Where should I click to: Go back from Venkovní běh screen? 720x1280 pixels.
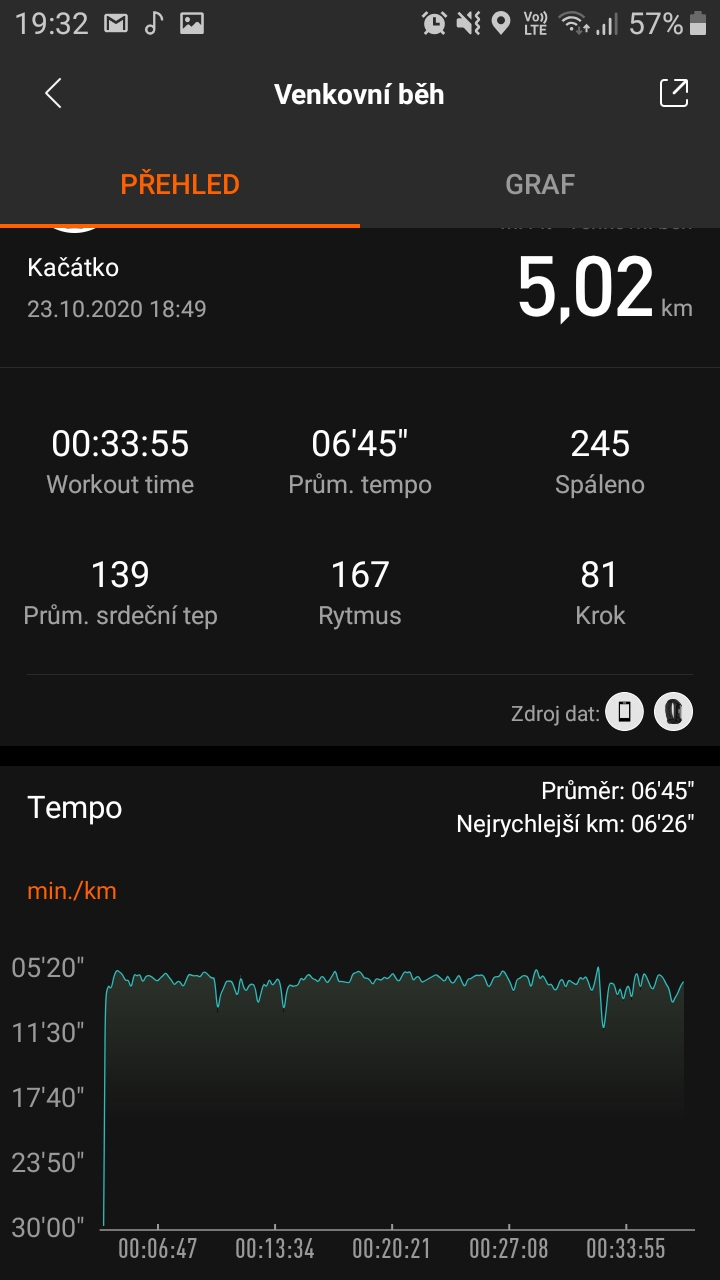click(x=54, y=94)
